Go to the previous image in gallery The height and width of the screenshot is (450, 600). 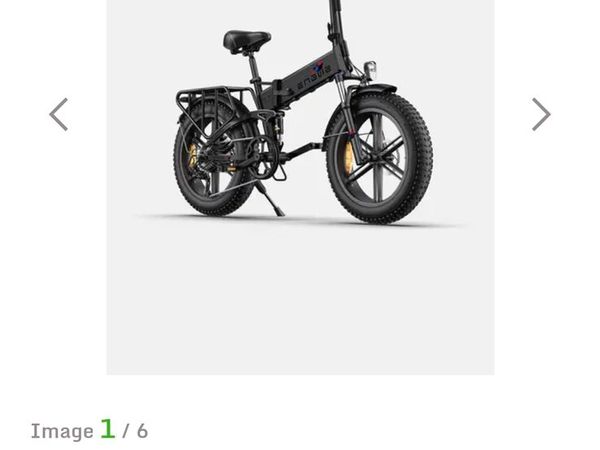[x=59, y=114]
